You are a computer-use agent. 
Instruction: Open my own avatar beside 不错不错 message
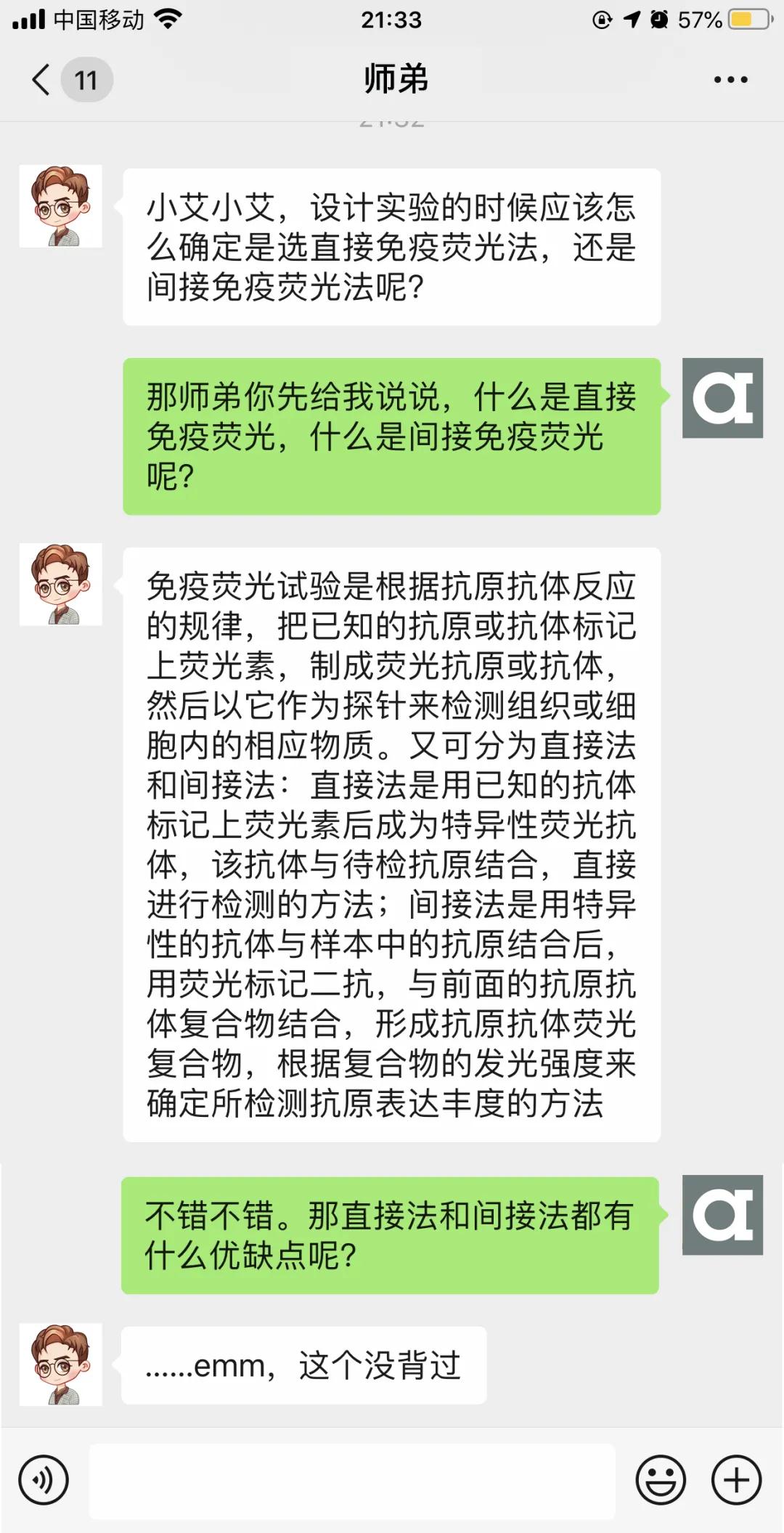[x=722, y=1215]
